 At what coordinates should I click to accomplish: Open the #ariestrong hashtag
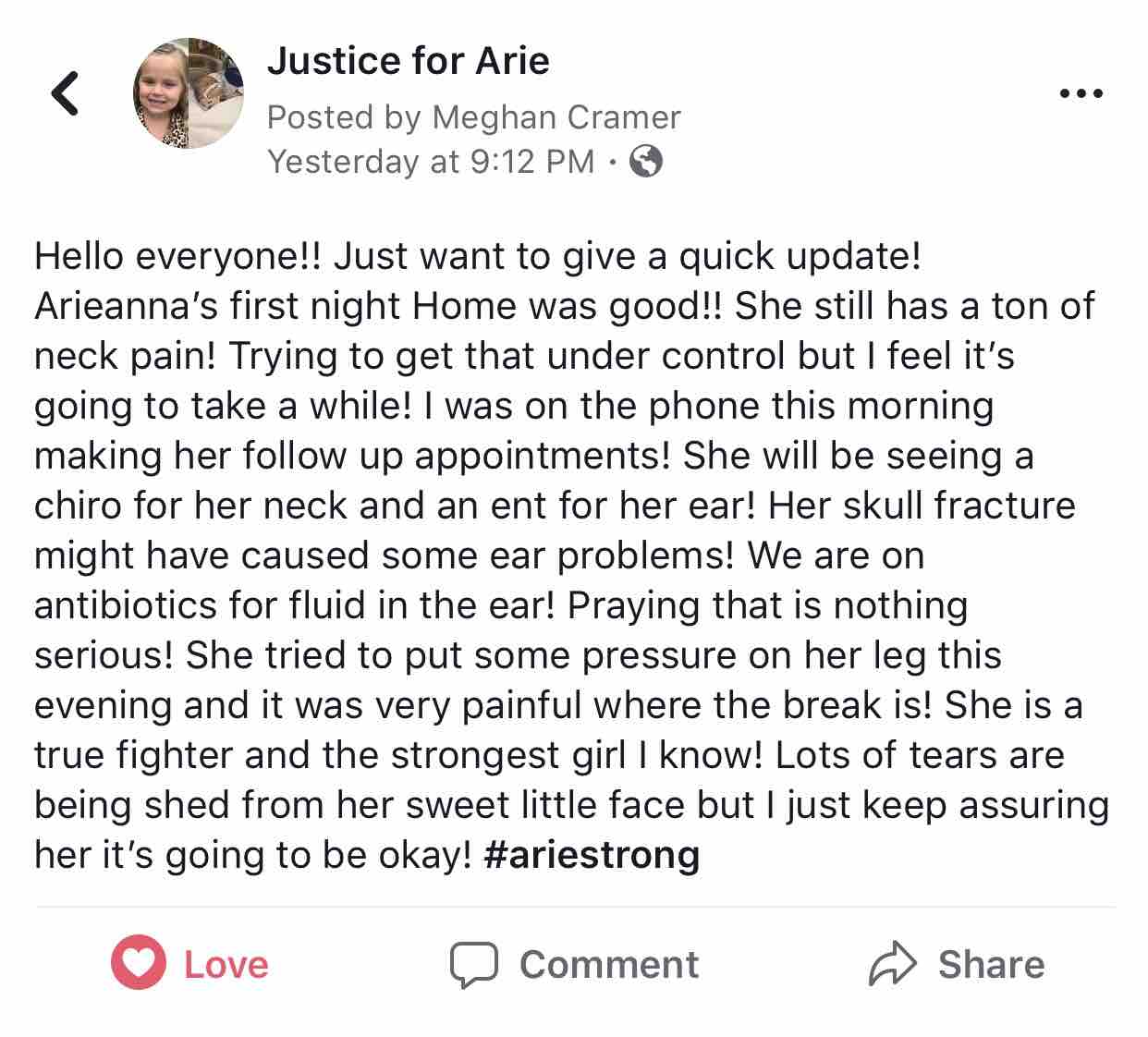(592, 855)
